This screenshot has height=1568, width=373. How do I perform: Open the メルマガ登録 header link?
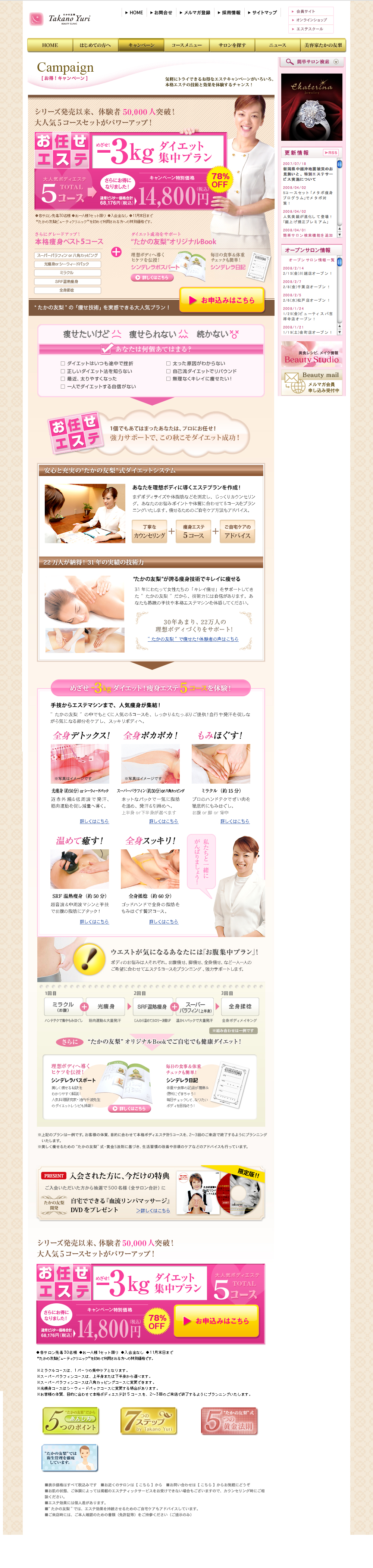coord(196,12)
